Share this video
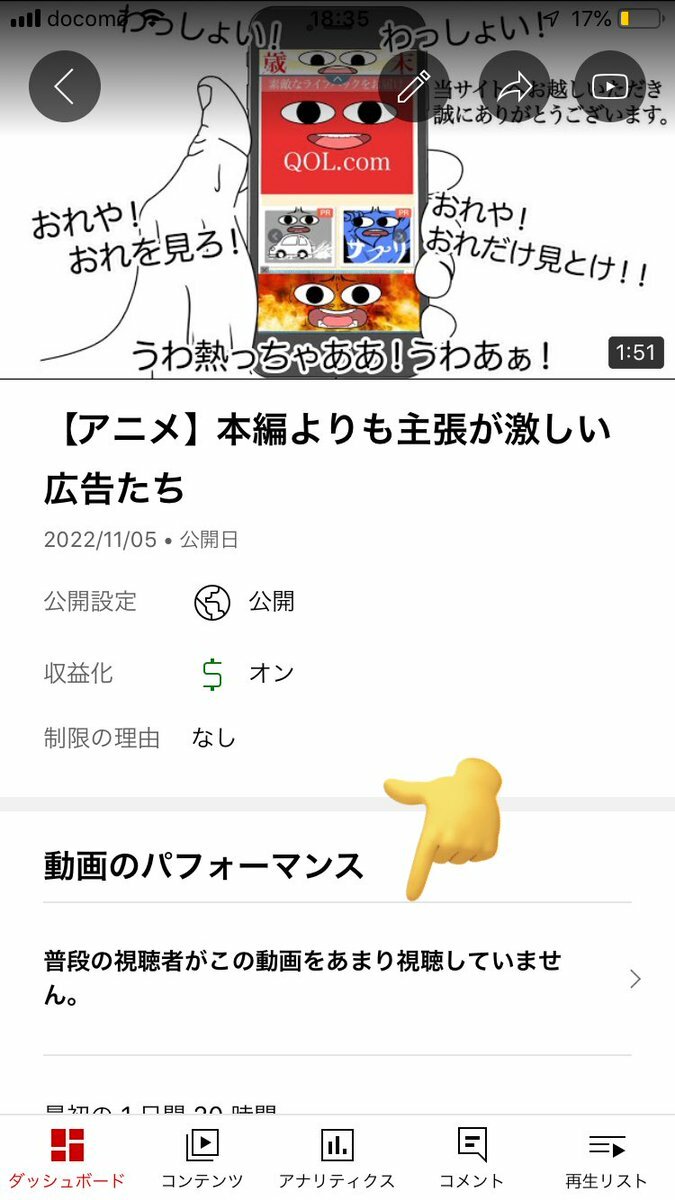Screen dimensions: 675x1200 coord(514,86)
